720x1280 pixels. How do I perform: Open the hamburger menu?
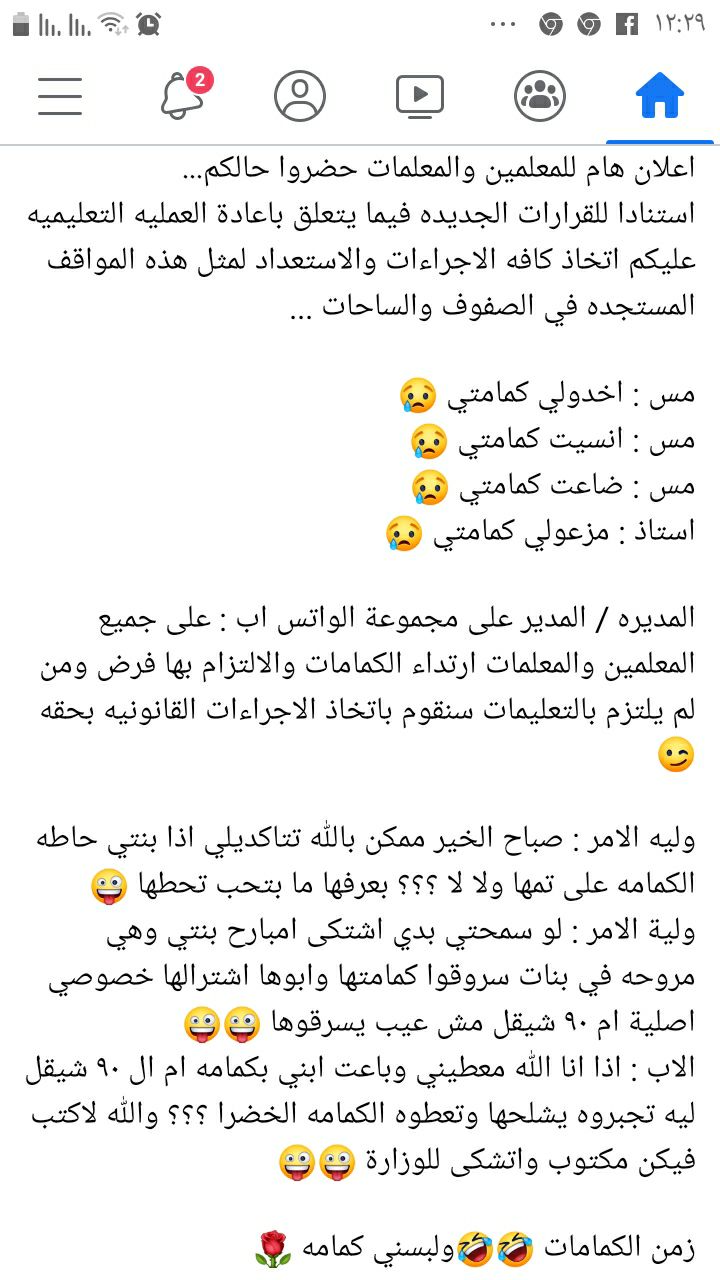click(60, 96)
